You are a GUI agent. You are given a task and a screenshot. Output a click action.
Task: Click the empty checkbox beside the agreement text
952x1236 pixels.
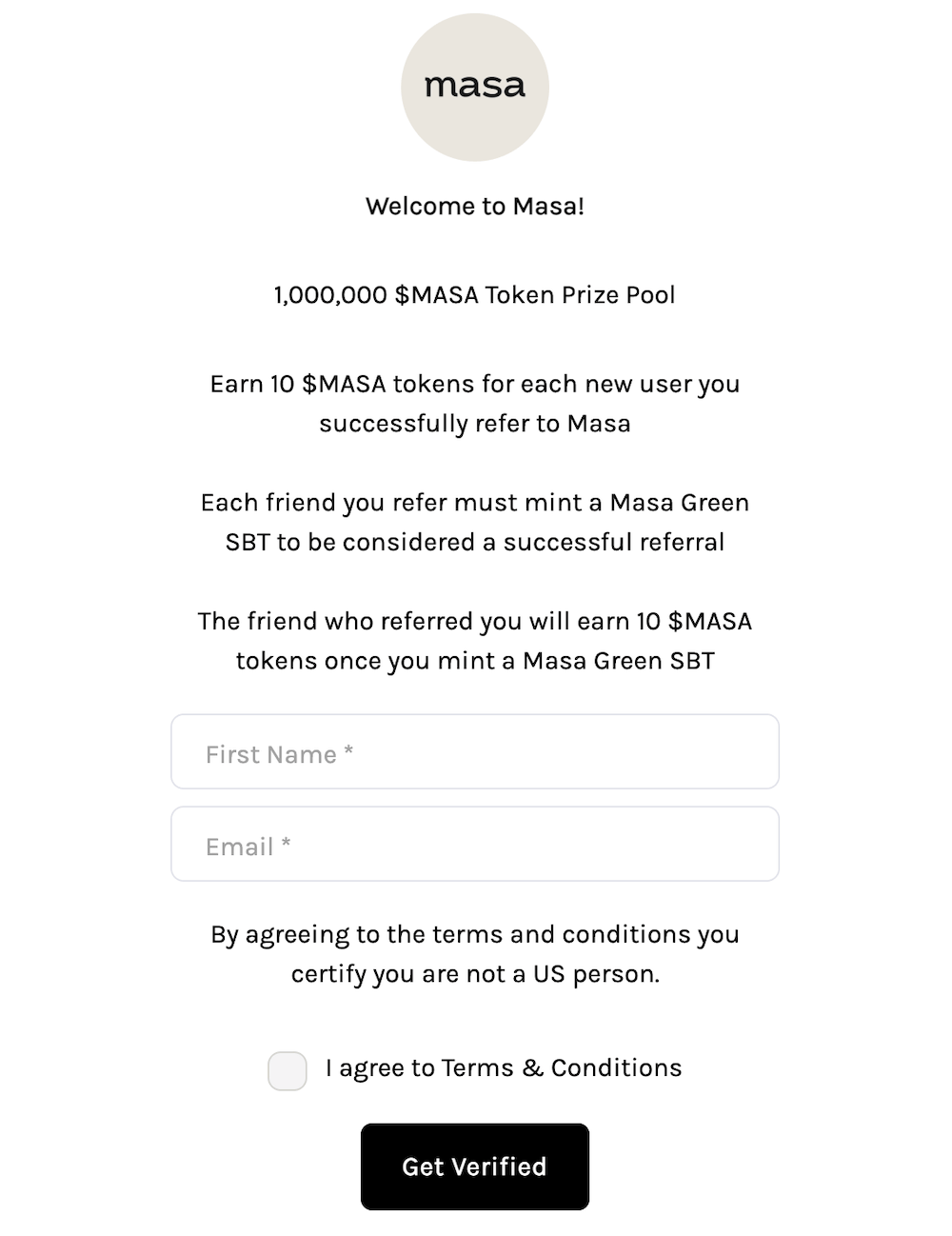point(287,1071)
